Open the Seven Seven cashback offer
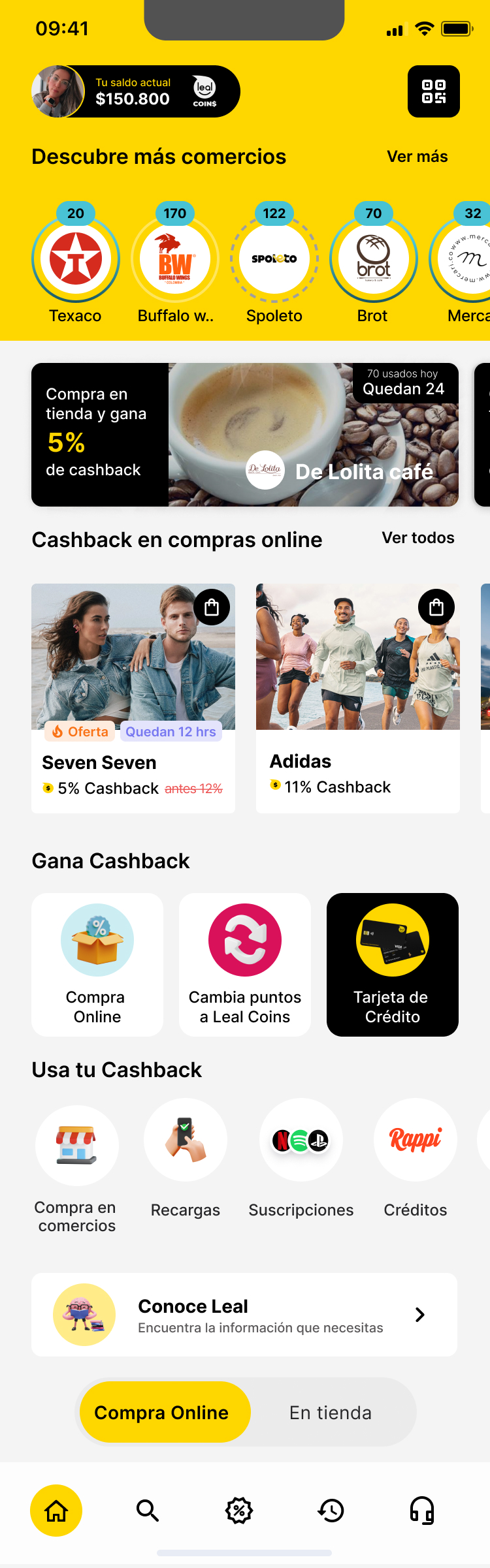The image size is (490, 1568). (133, 698)
